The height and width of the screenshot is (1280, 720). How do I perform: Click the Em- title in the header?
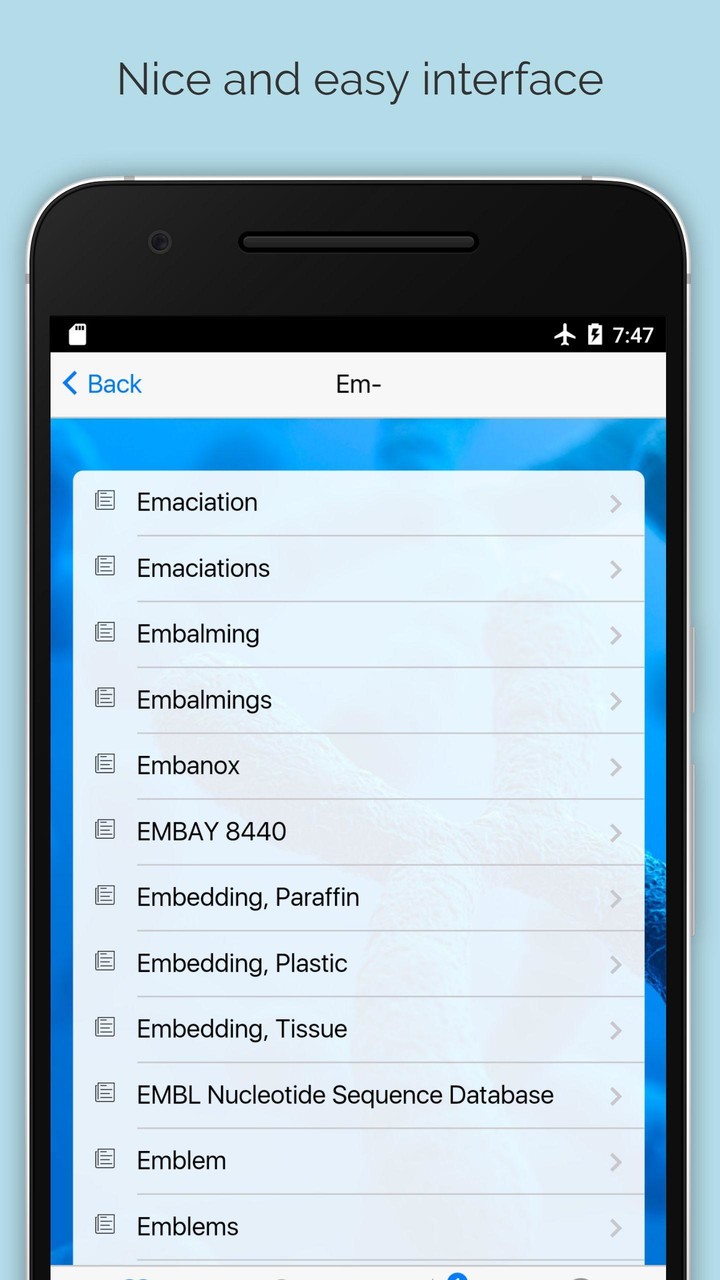pyautogui.click(x=359, y=384)
